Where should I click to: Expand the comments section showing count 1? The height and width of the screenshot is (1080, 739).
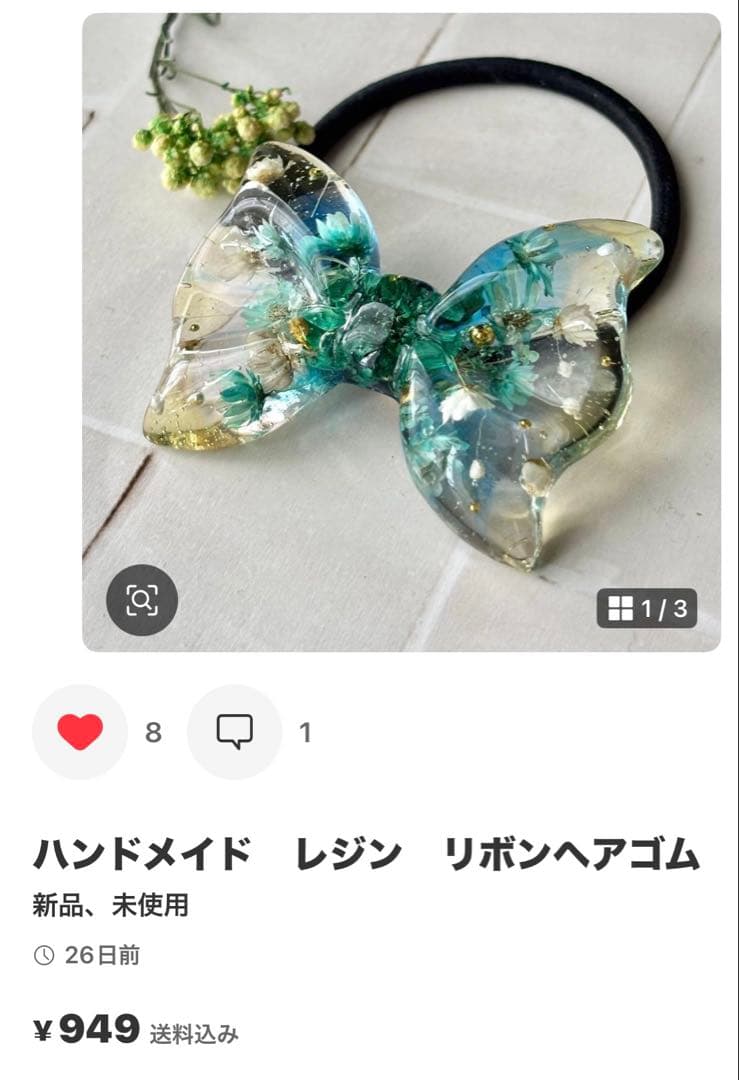[235, 731]
